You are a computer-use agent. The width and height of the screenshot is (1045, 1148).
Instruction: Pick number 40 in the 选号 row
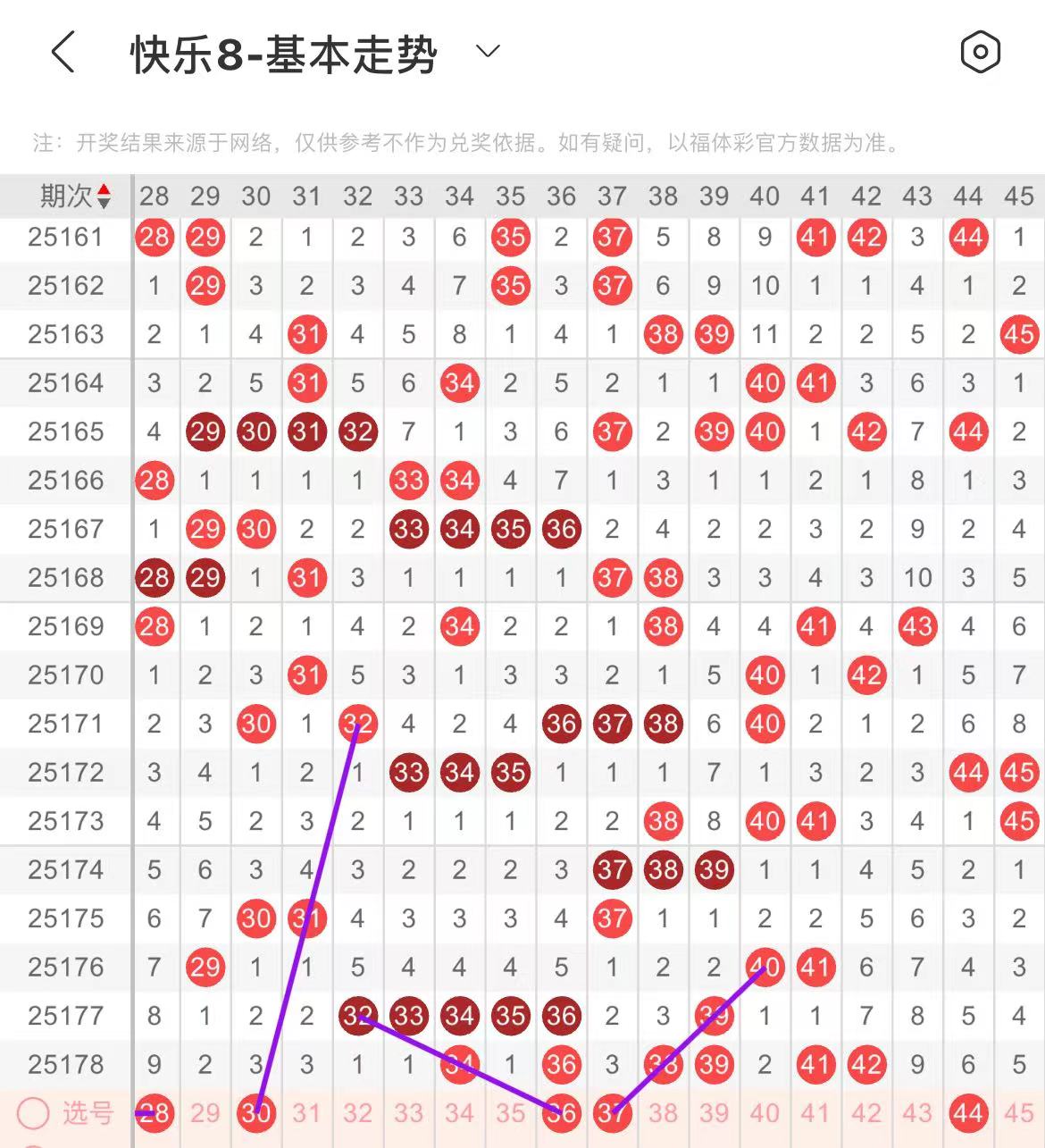[x=765, y=1113]
